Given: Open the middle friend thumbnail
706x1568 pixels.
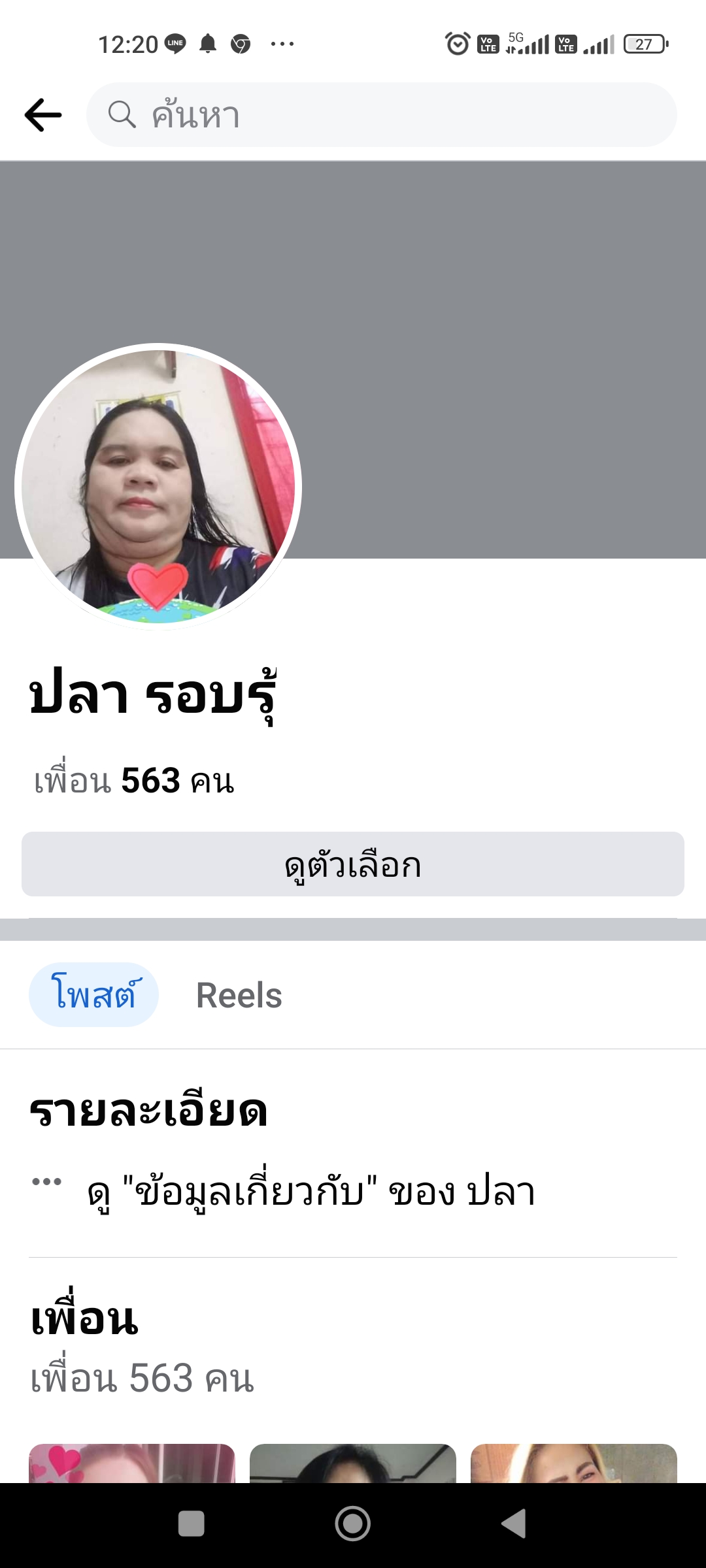Looking at the screenshot, I should point(353,1463).
